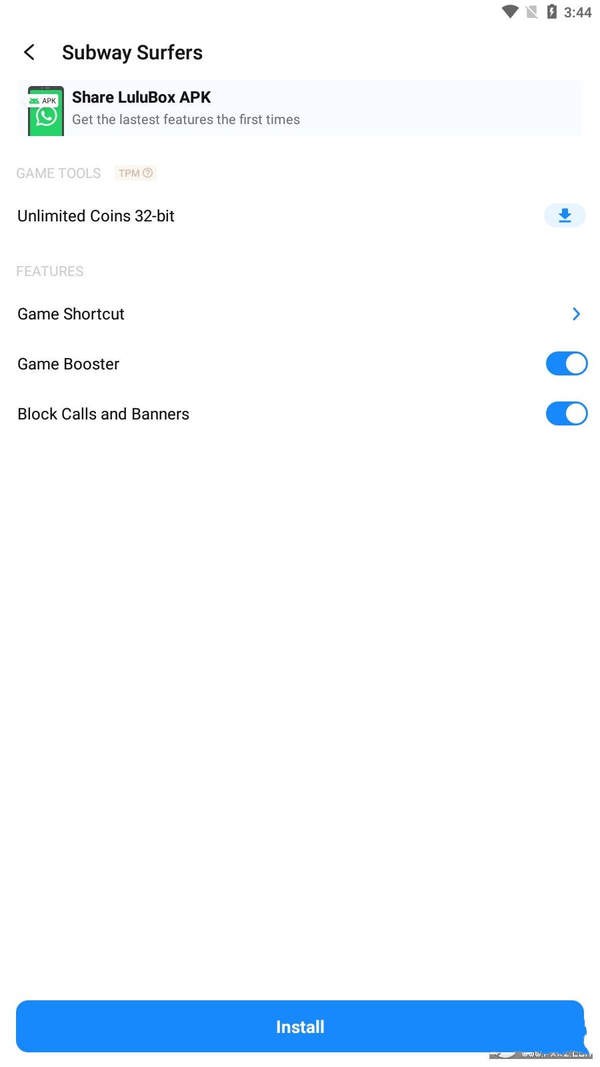Open the Share LuluBox APK banner
Viewport: 600px width, 1067px height.
point(300,108)
